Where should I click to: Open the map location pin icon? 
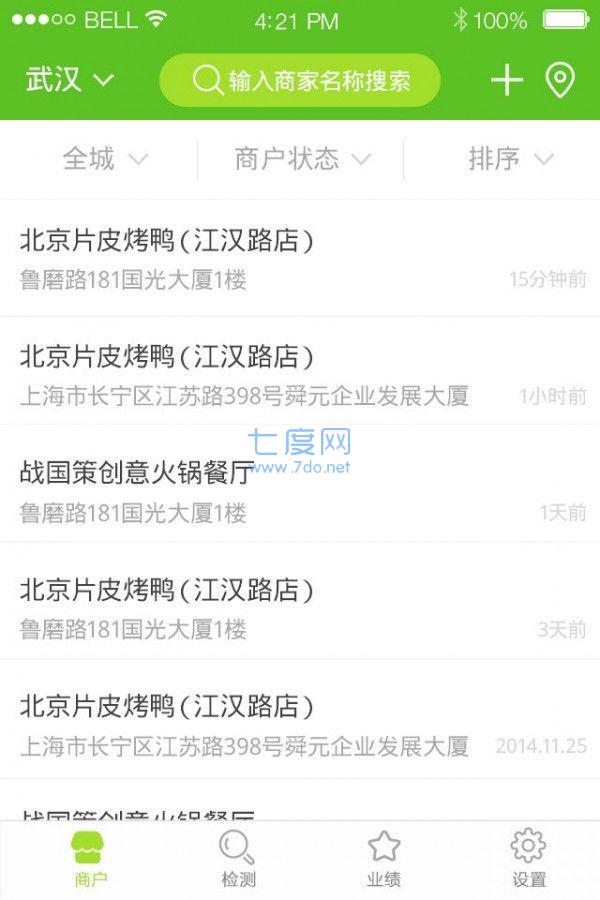click(560, 80)
